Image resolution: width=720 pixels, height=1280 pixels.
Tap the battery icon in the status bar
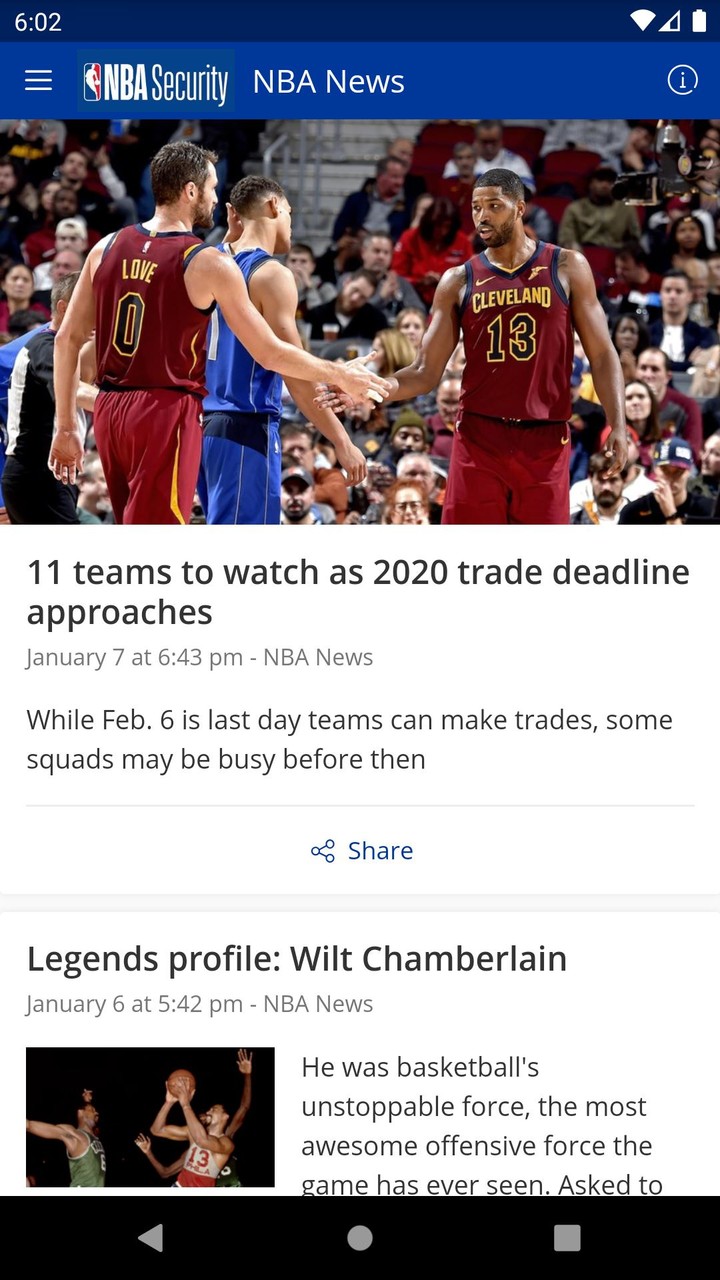click(702, 20)
